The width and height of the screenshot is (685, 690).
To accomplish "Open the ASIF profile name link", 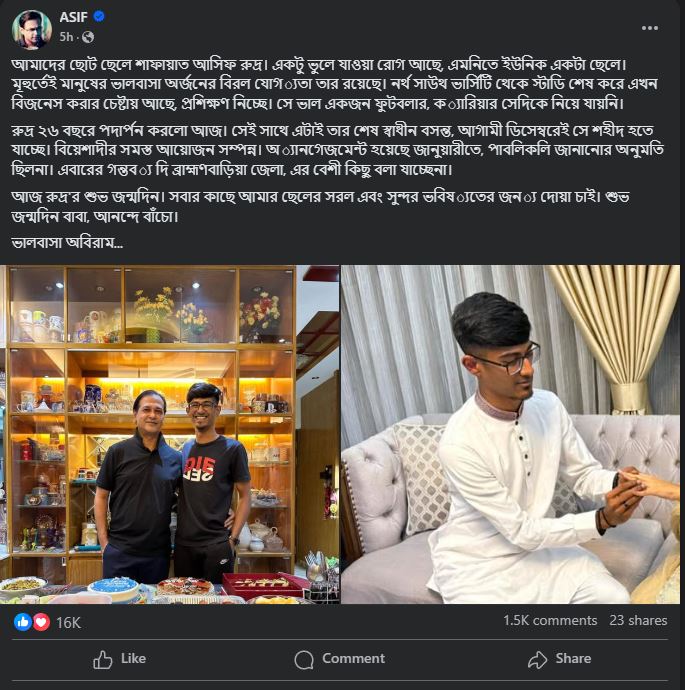I will click(x=75, y=18).
